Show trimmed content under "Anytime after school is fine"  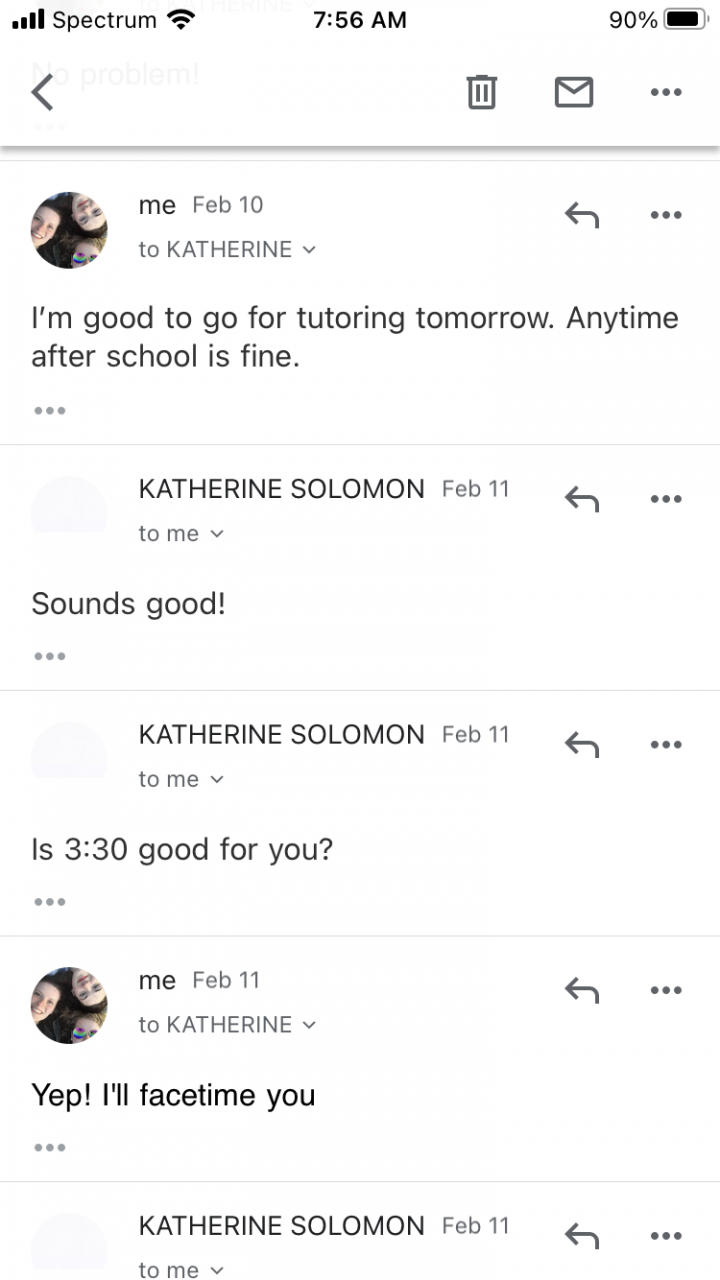click(x=48, y=410)
